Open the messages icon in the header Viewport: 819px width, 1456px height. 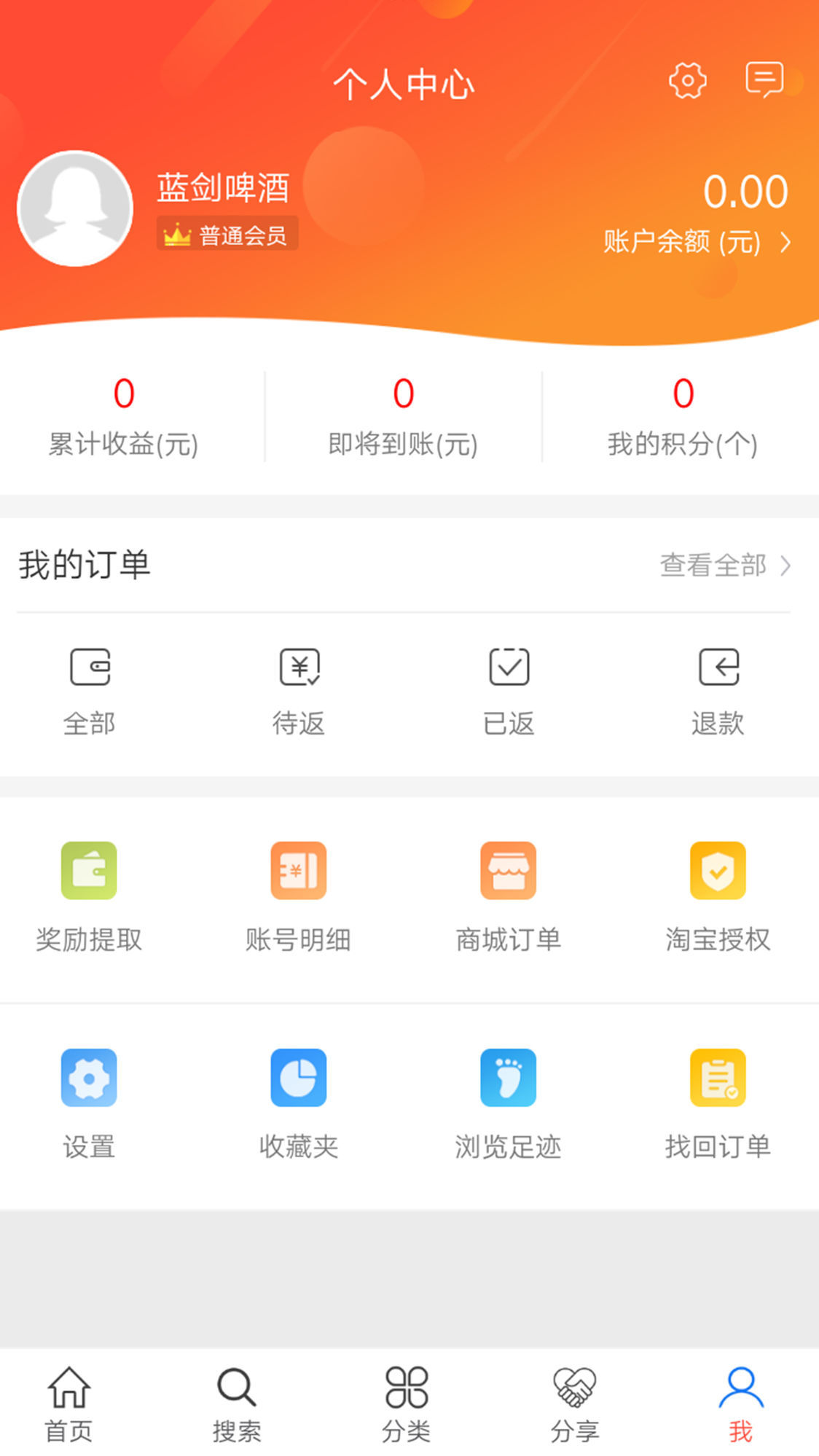pyautogui.click(x=764, y=79)
